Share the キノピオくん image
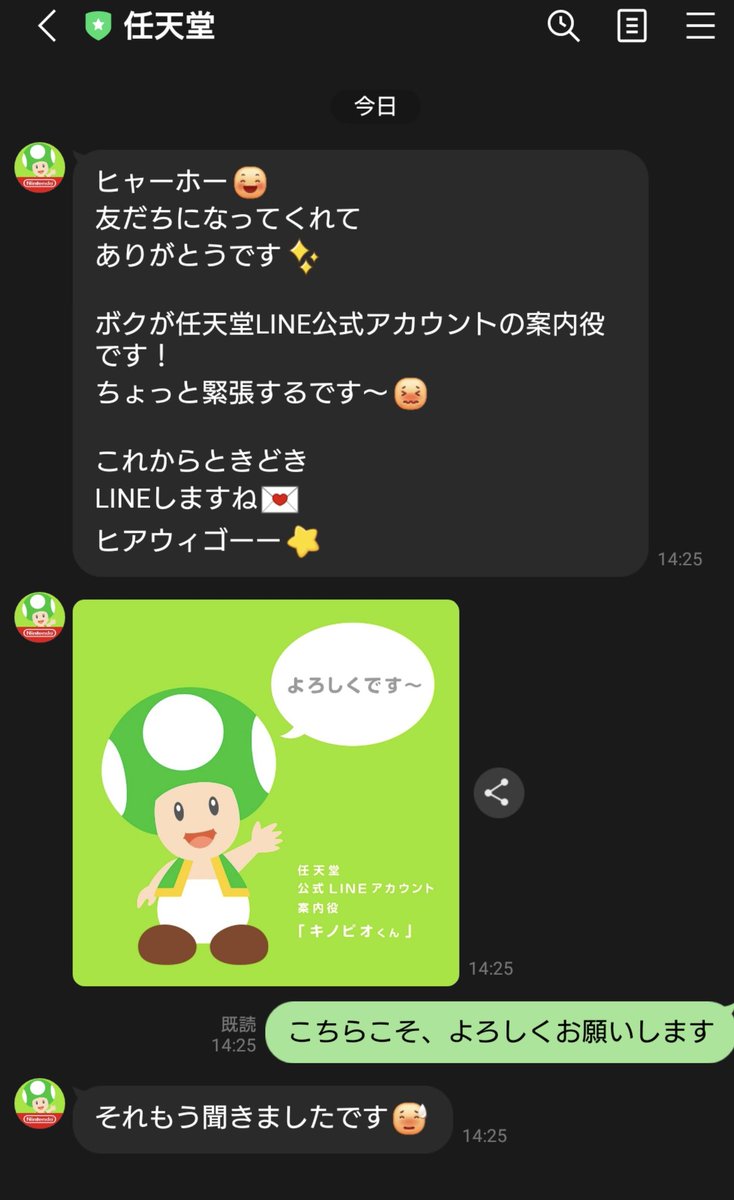This screenshot has height=1200, width=734. click(498, 793)
